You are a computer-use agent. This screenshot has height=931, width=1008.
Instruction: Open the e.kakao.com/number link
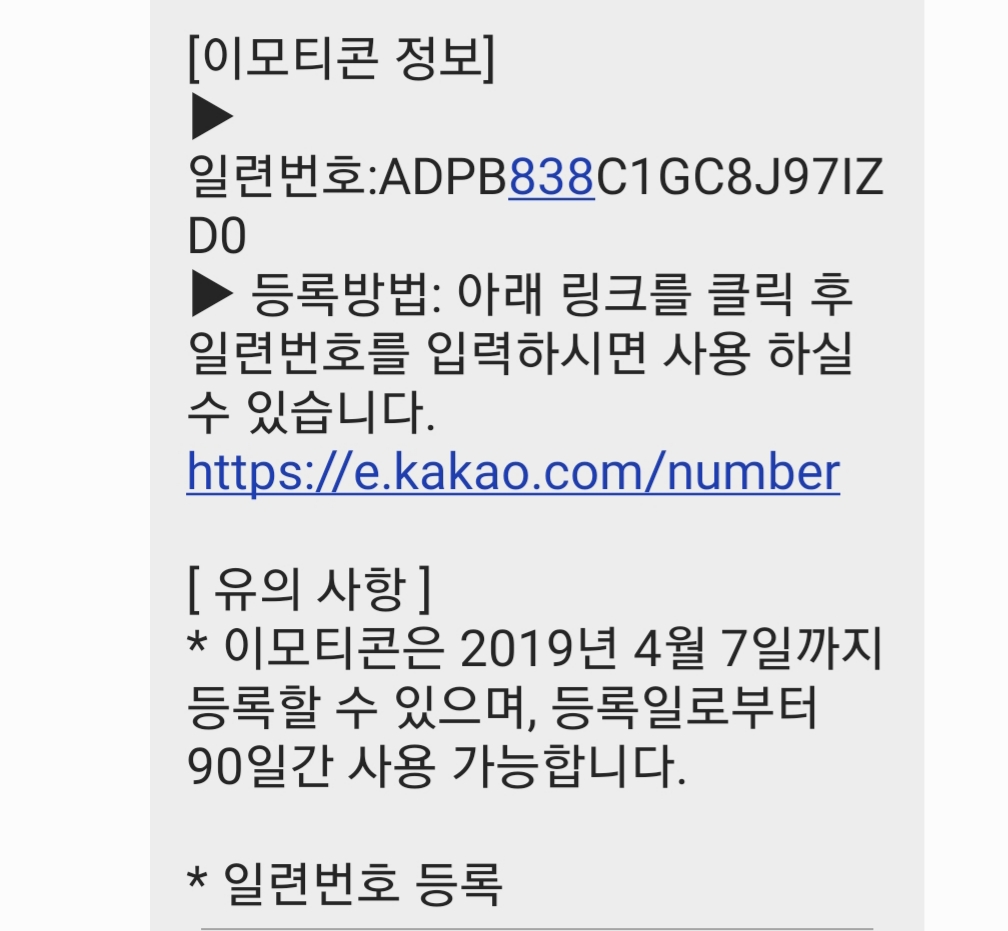coord(513,471)
